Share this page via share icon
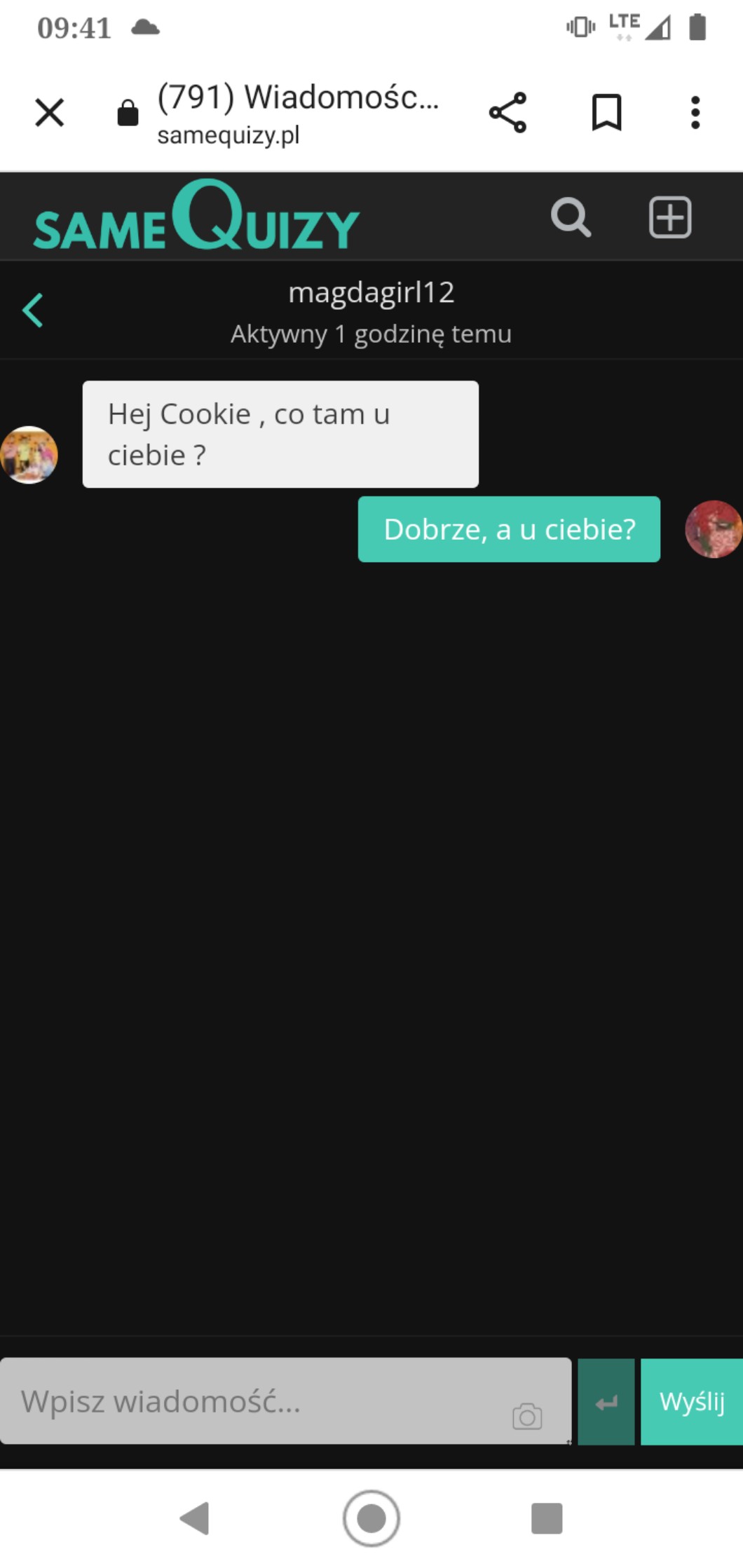This screenshot has width=743, height=1568. coord(507,112)
